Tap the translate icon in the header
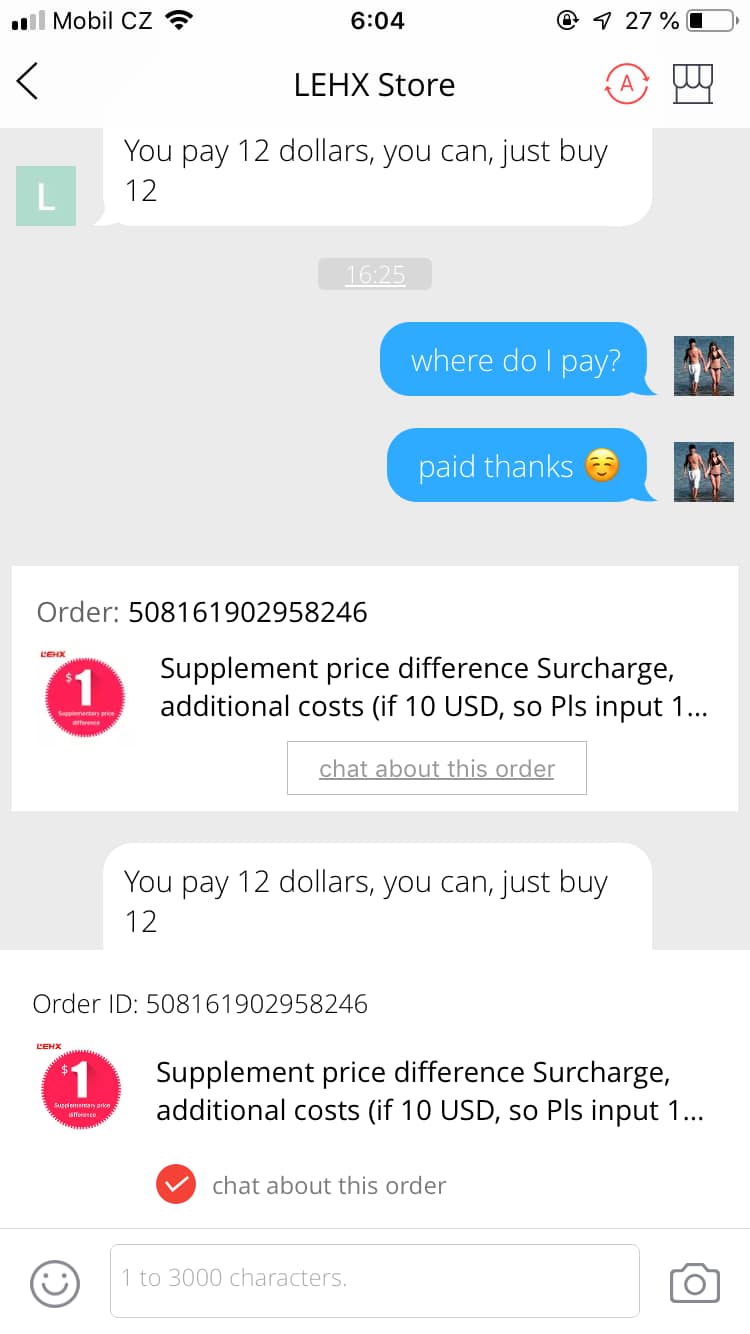750x1334 pixels. pyautogui.click(x=626, y=84)
